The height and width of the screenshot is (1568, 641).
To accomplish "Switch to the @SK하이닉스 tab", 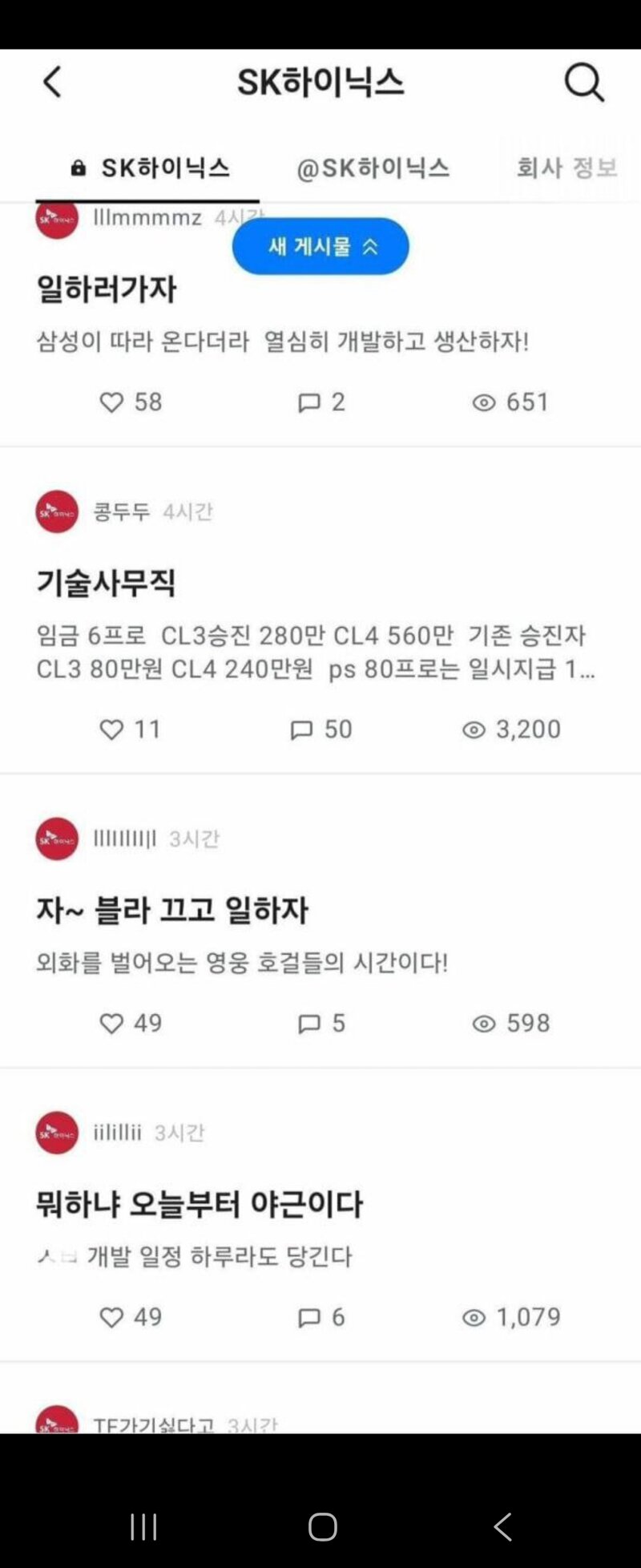I will pos(373,168).
